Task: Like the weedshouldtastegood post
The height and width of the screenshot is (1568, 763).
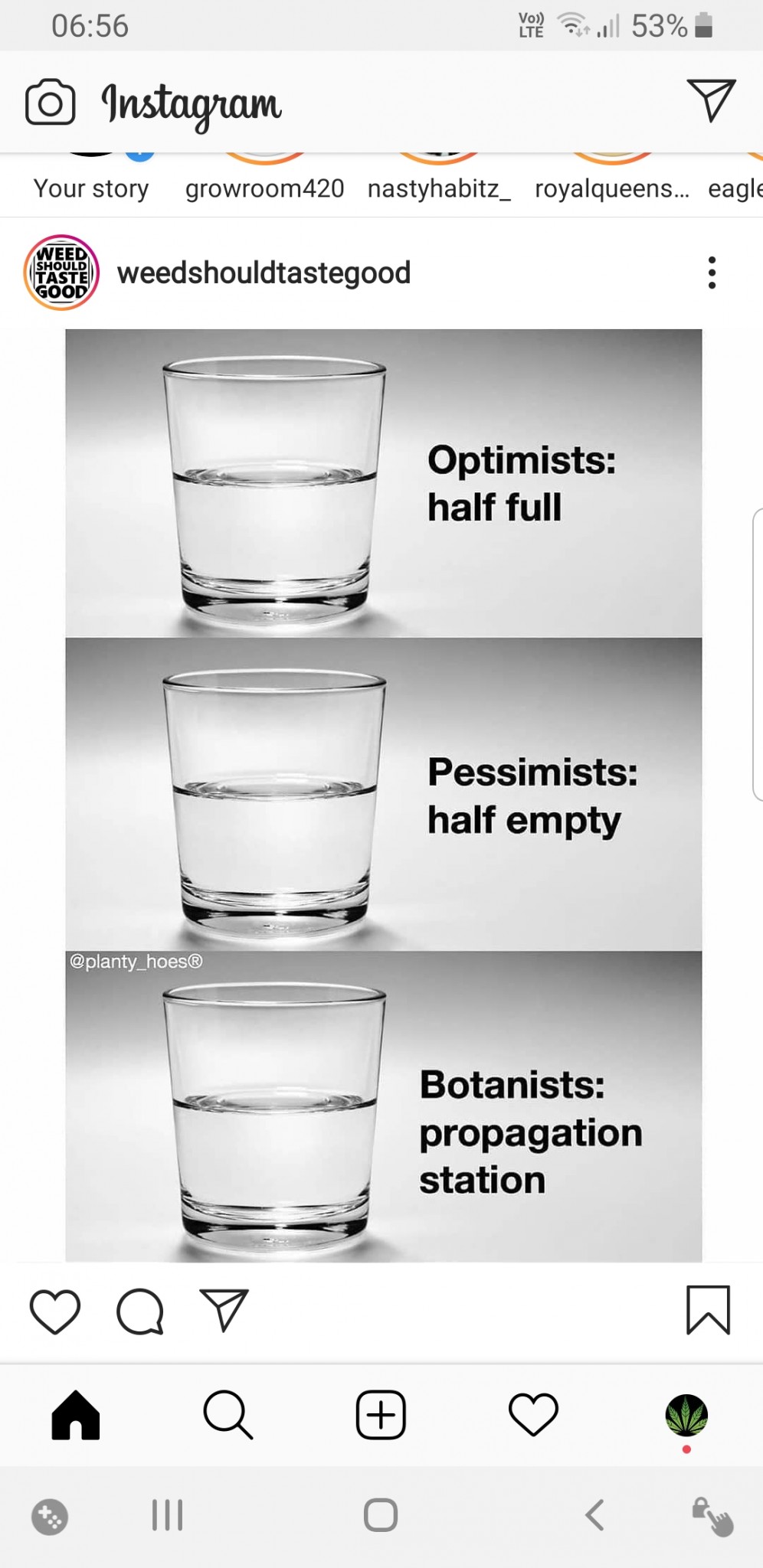Action: [x=55, y=1311]
